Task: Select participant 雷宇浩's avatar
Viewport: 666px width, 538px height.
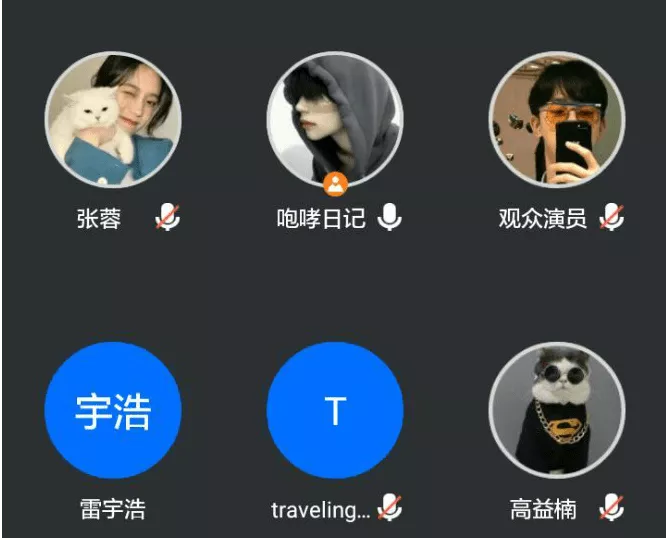Action: click(113, 410)
